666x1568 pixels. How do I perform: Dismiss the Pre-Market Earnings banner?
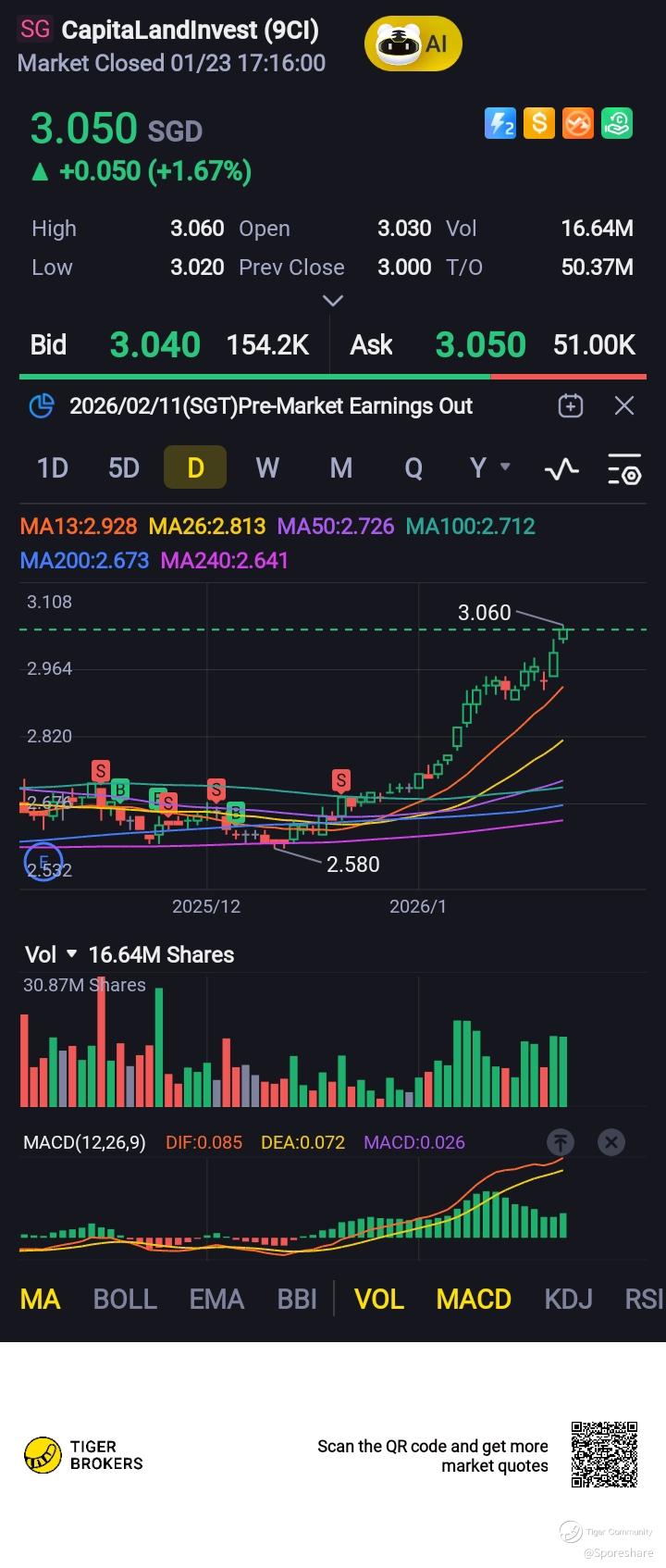(624, 405)
